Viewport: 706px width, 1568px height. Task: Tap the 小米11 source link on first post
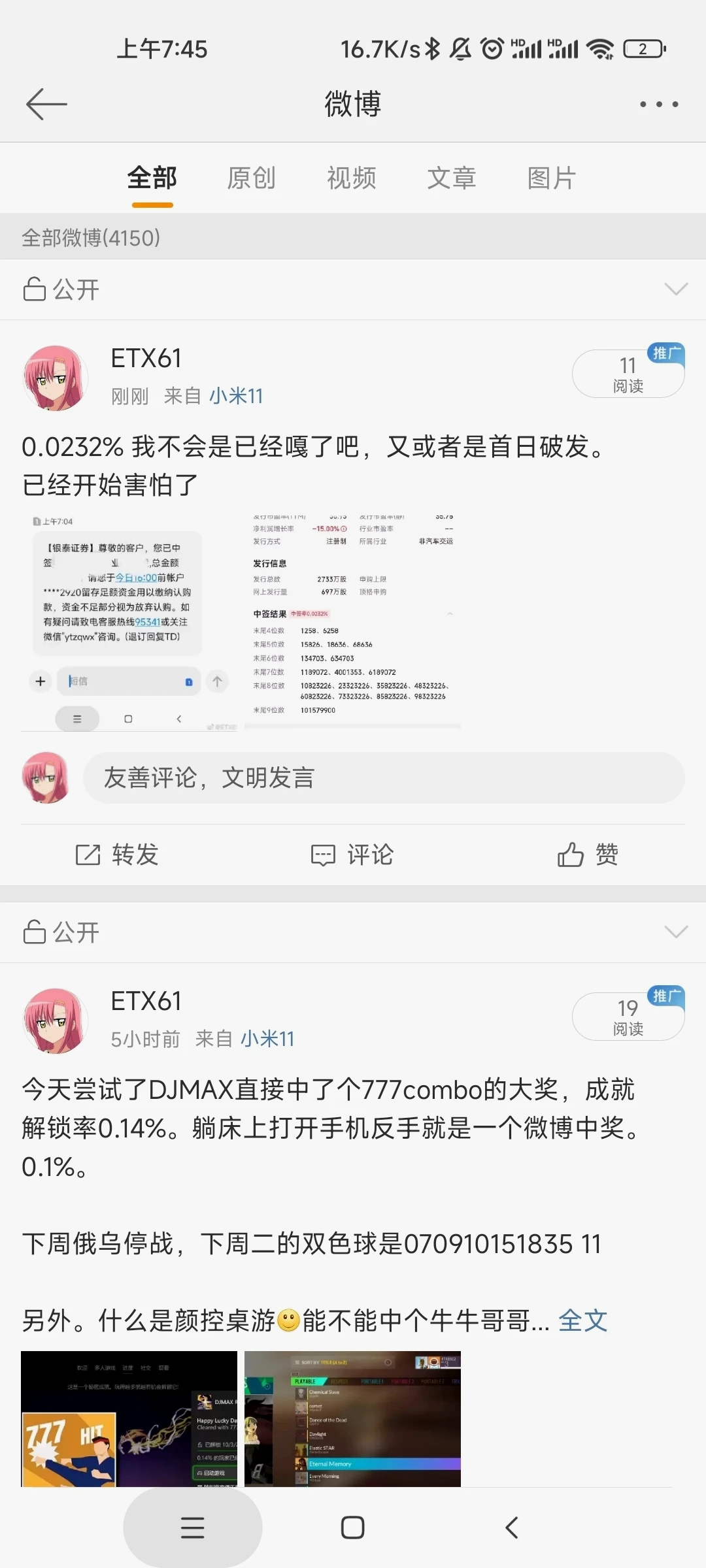click(236, 396)
